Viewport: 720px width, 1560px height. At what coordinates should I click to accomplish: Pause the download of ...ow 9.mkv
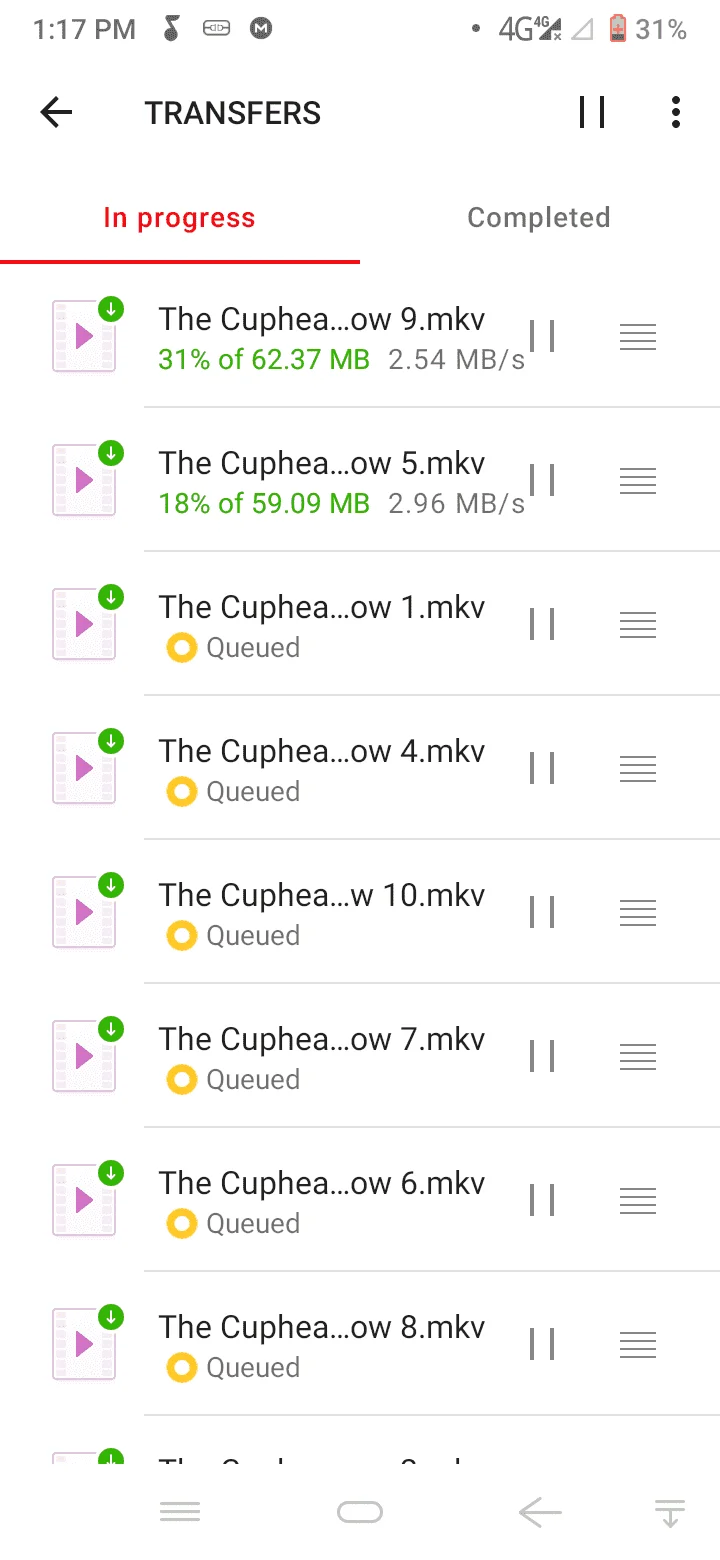(x=542, y=336)
